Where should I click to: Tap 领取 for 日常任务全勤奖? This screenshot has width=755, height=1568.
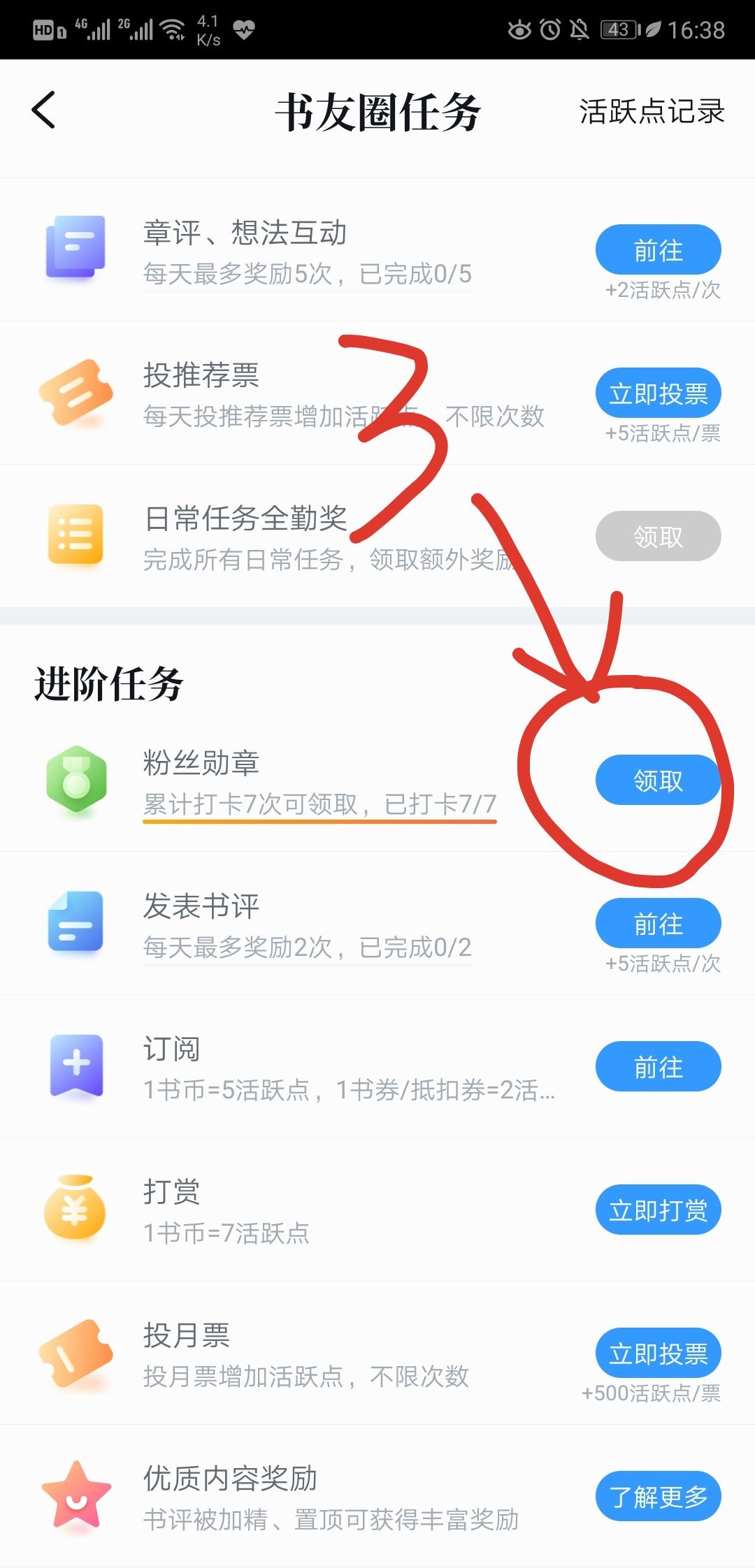[x=658, y=537]
